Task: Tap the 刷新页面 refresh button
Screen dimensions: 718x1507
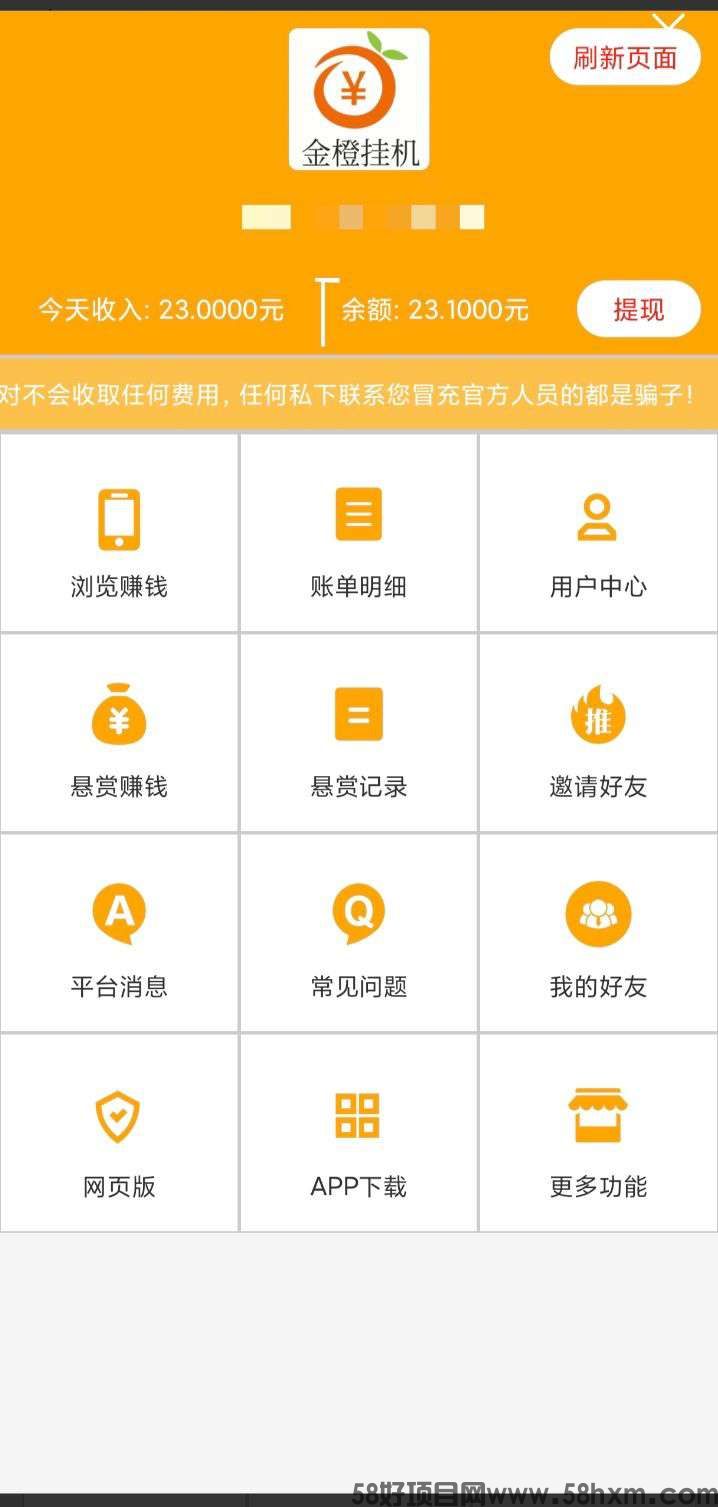Action: pyautogui.click(x=625, y=58)
